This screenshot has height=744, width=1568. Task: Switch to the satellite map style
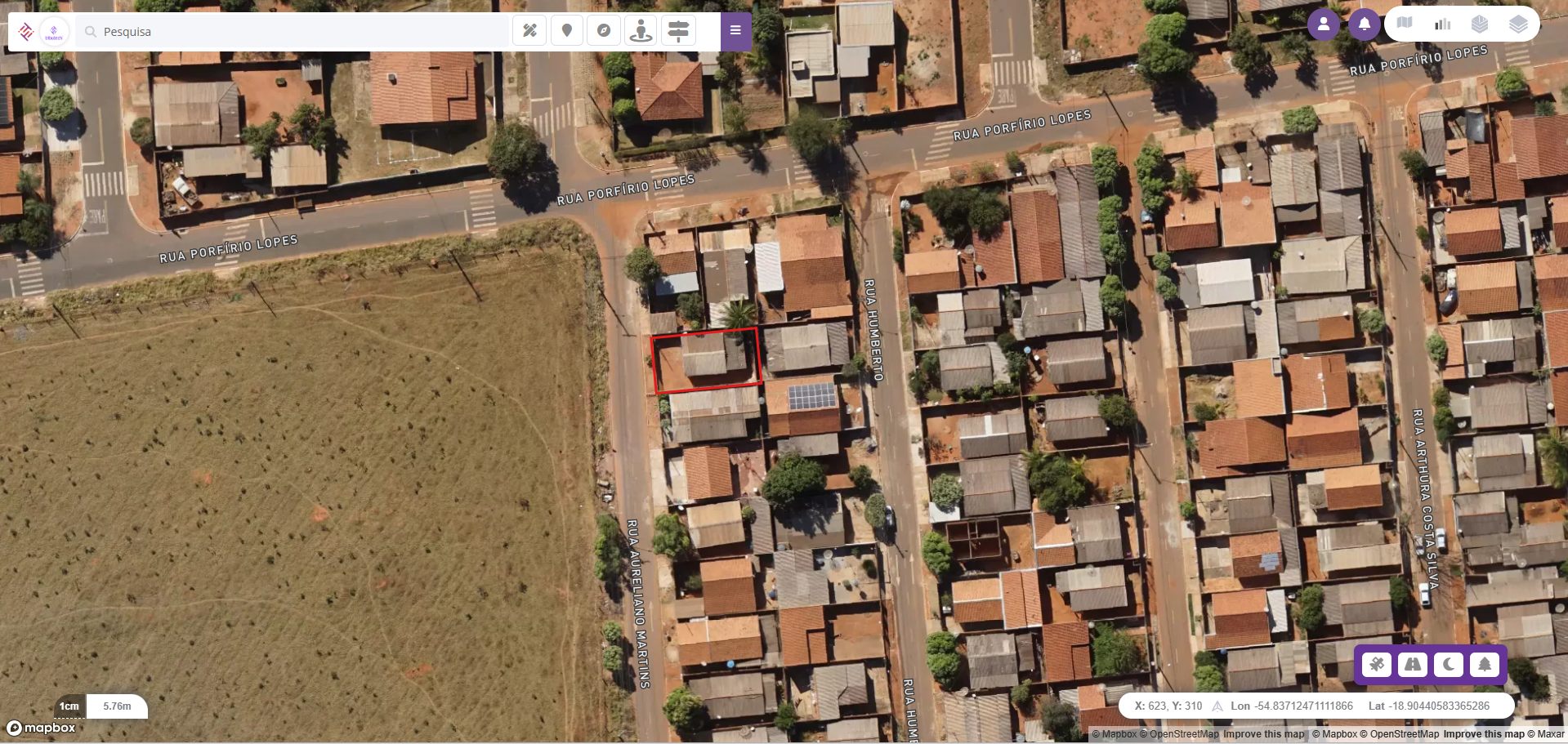click(1377, 665)
